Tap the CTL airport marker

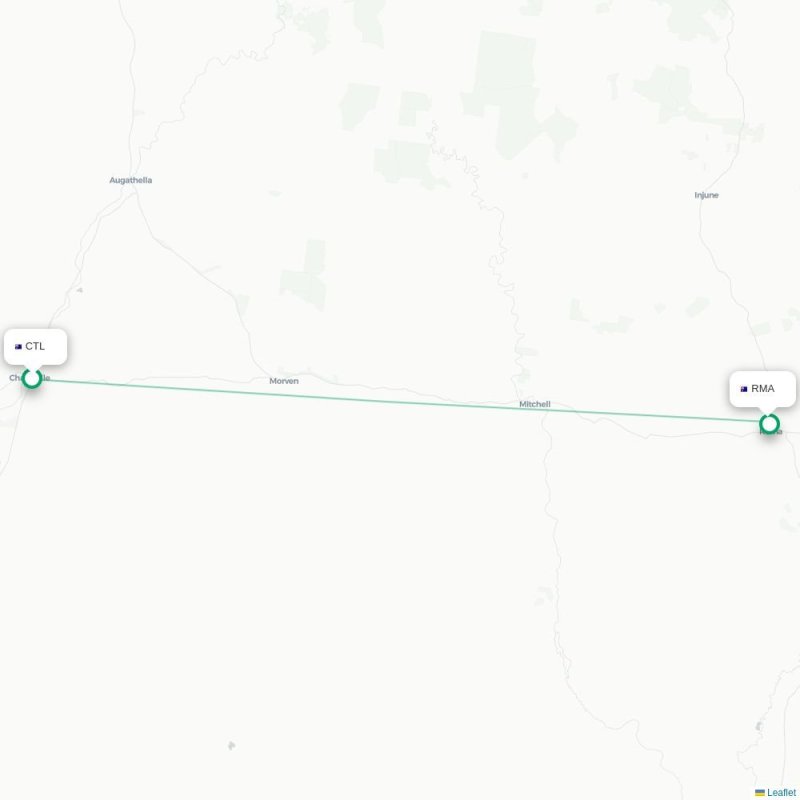click(32, 378)
